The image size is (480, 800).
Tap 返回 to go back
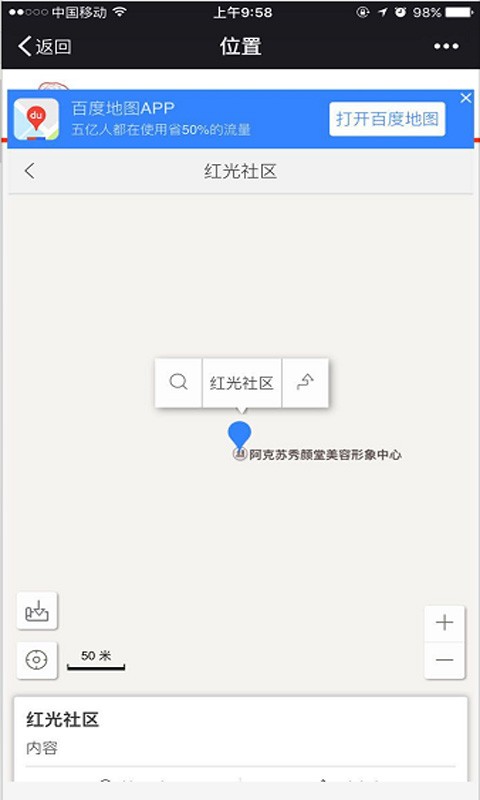click(44, 46)
